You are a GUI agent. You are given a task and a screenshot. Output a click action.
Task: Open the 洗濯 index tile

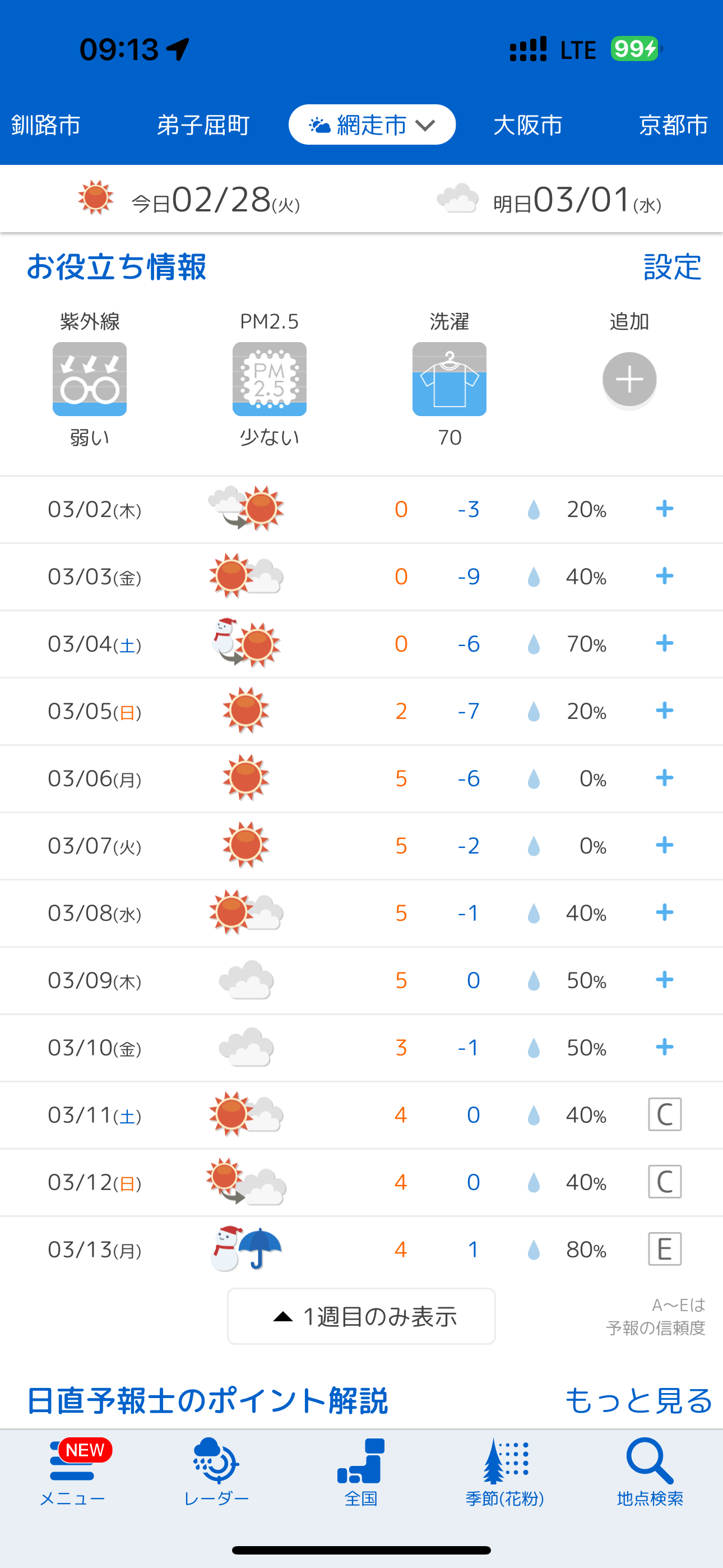click(x=449, y=379)
